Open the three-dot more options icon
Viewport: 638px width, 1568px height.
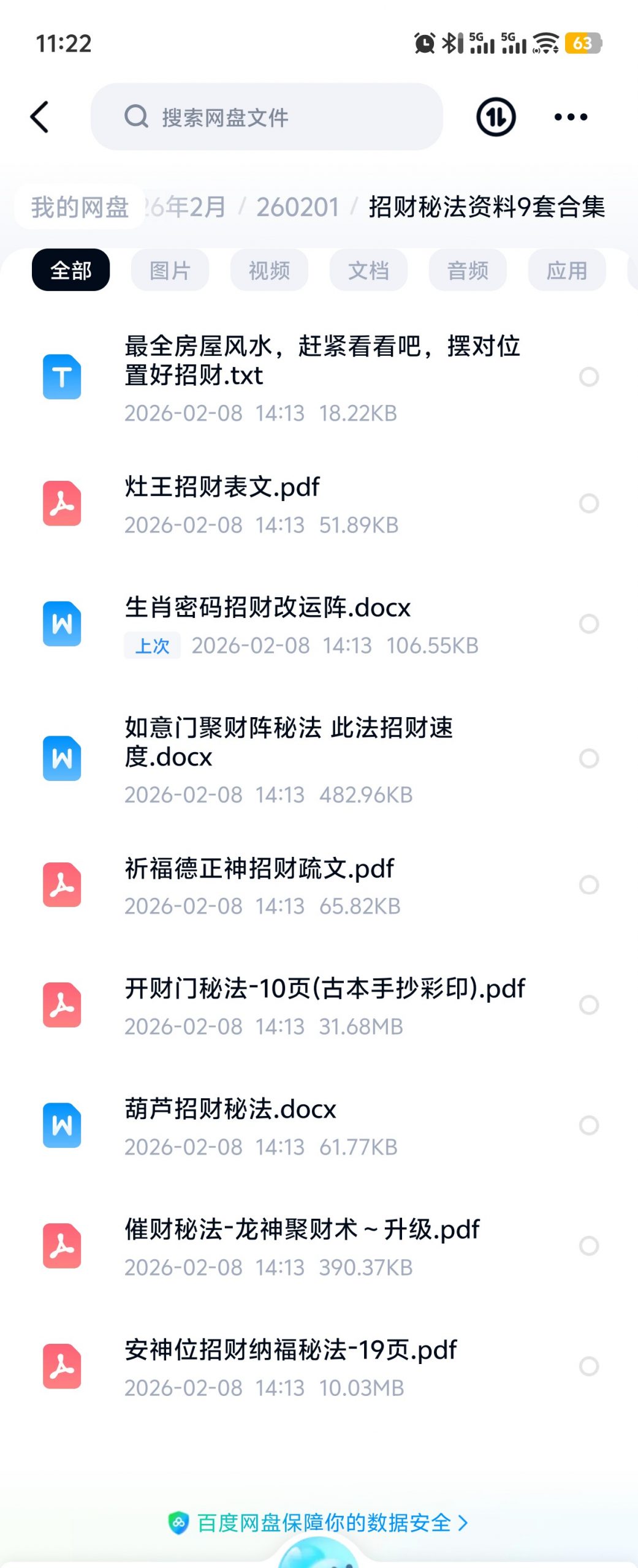(x=571, y=116)
